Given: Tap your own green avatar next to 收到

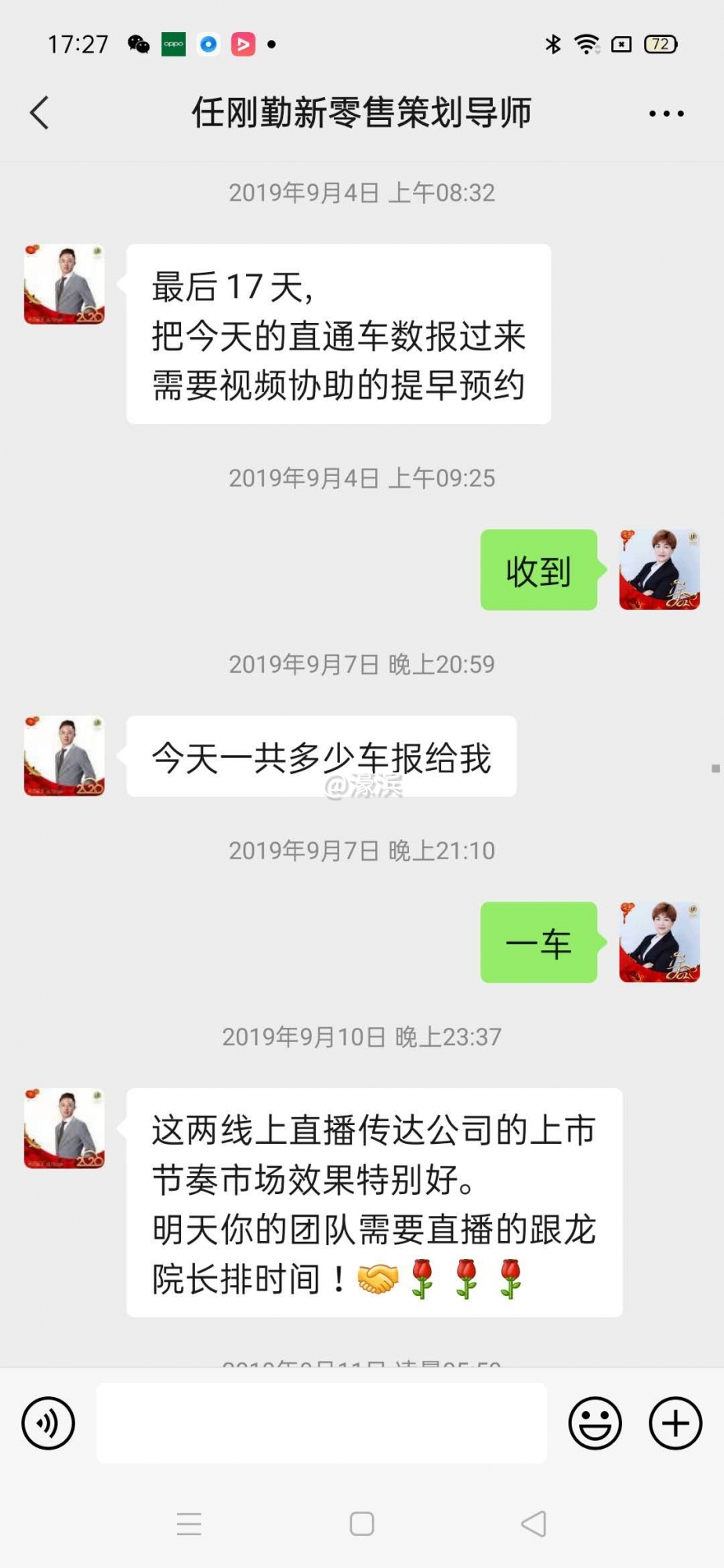Looking at the screenshot, I should point(659,570).
